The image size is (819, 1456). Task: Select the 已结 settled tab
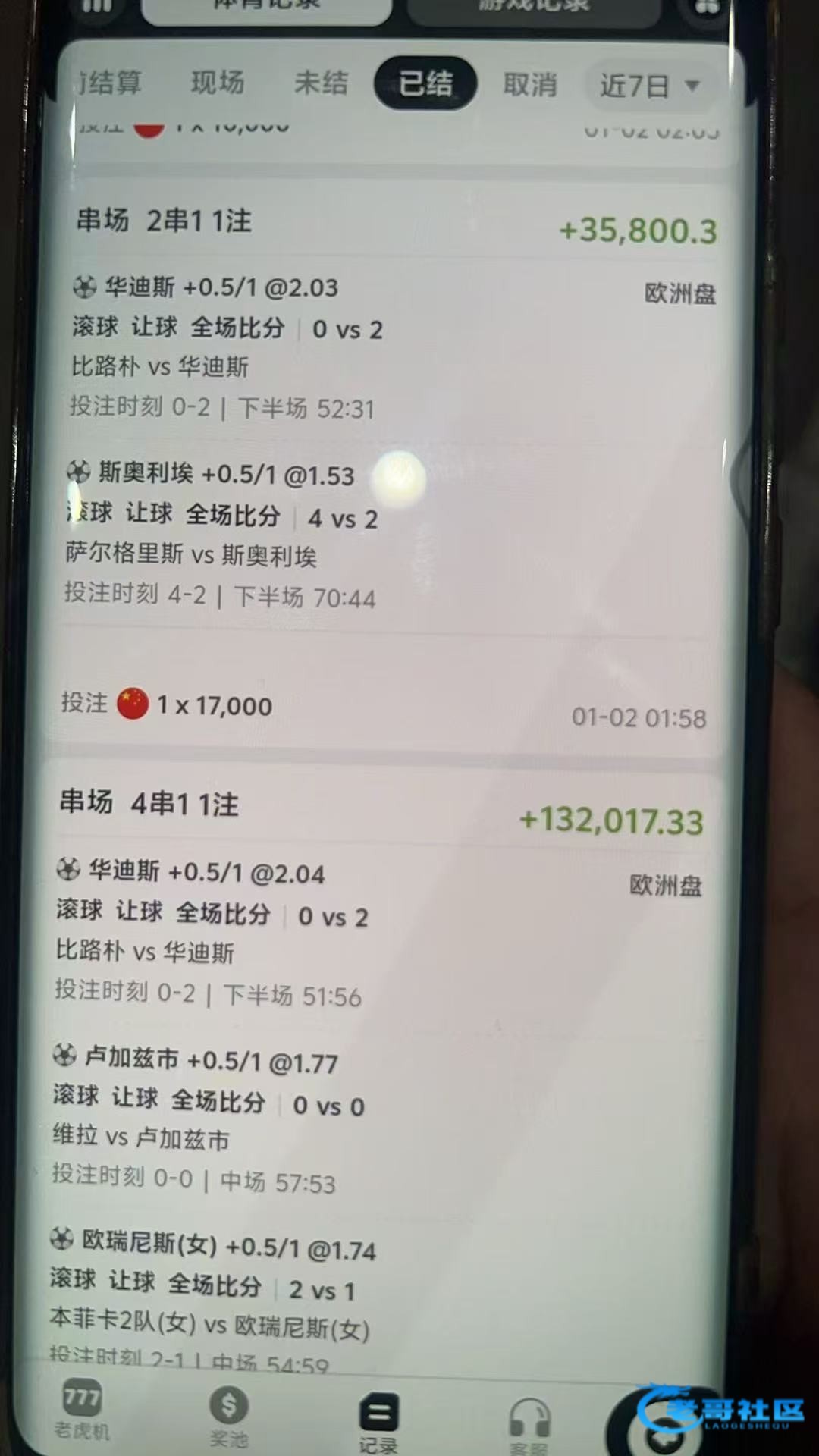(425, 83)
